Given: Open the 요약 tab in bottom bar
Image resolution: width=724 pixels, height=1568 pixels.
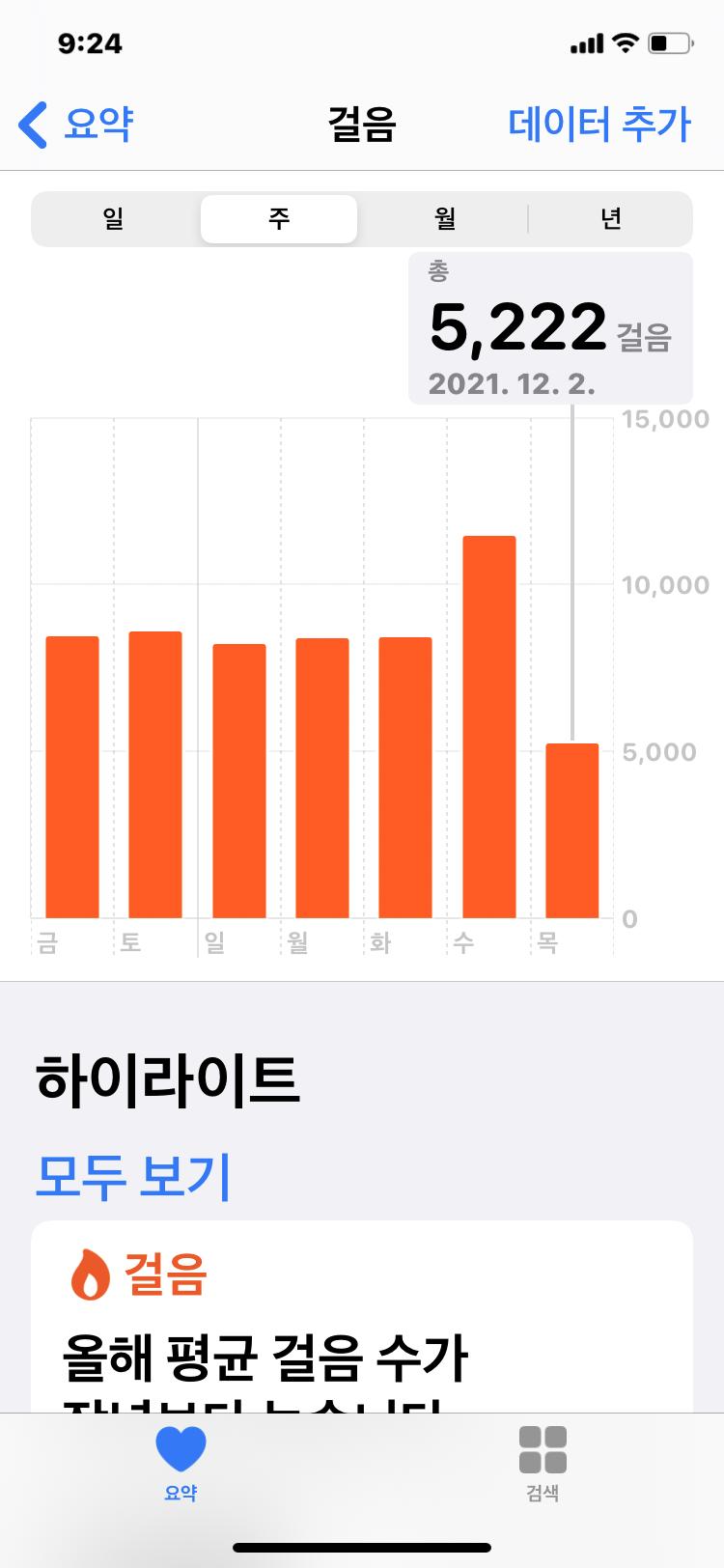Looking at the screenshot, I should pos(181,1463).
